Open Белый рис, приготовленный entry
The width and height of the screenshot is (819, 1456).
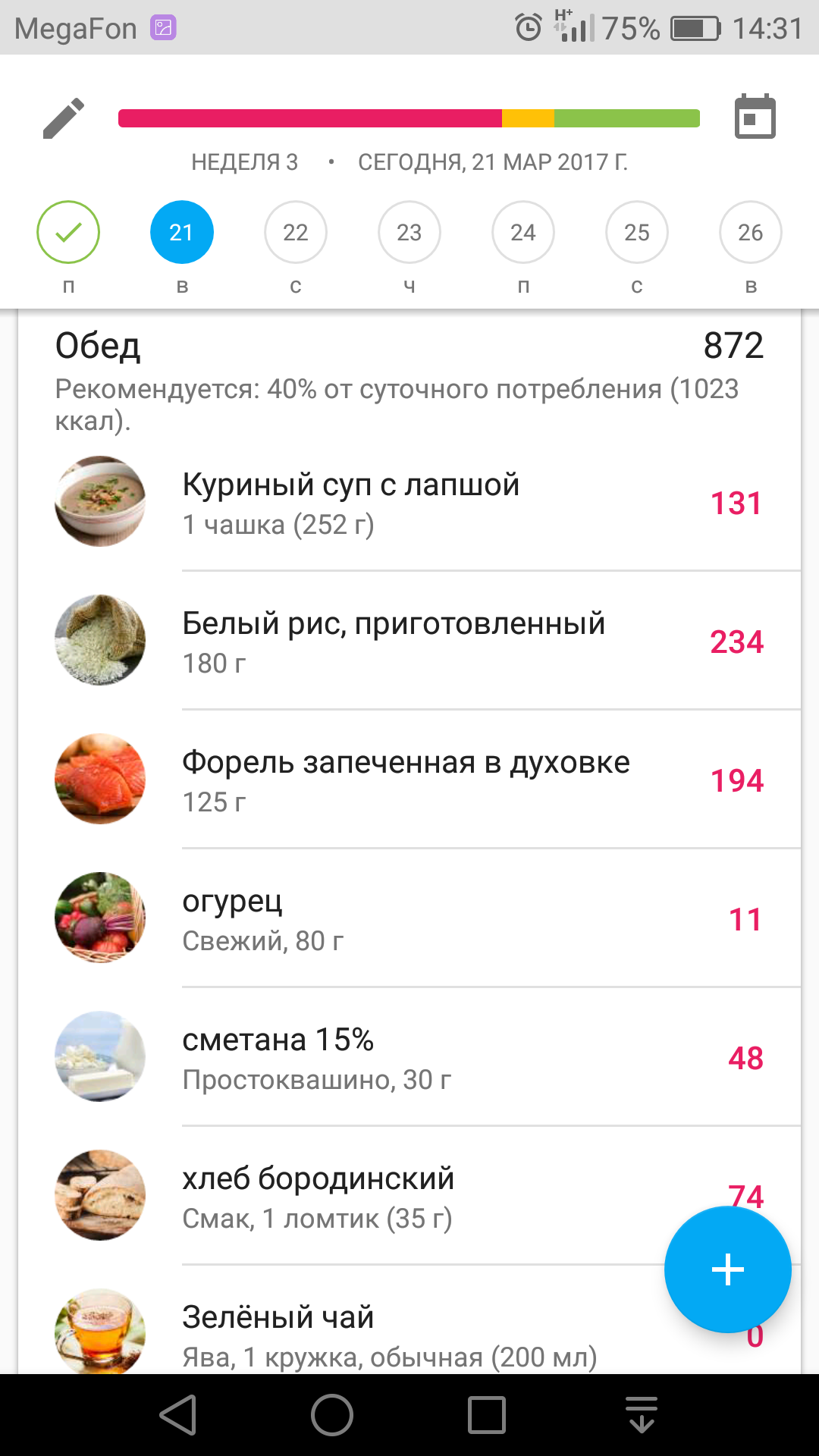click(409, 642)
